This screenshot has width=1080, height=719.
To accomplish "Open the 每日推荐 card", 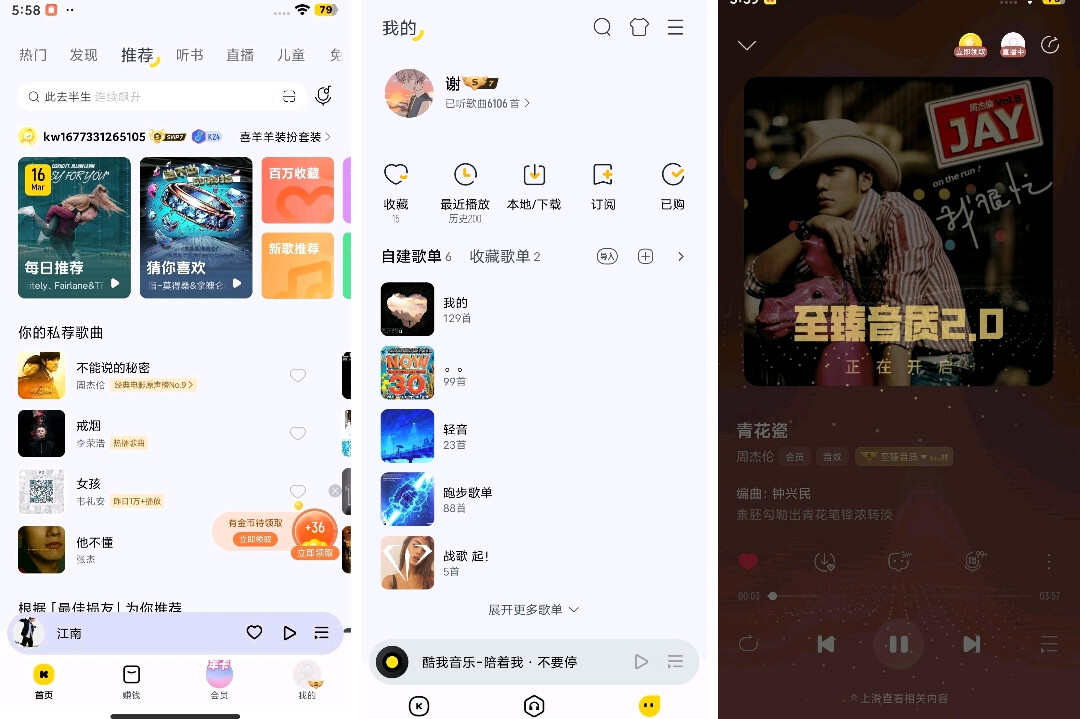I will point(74,227).
